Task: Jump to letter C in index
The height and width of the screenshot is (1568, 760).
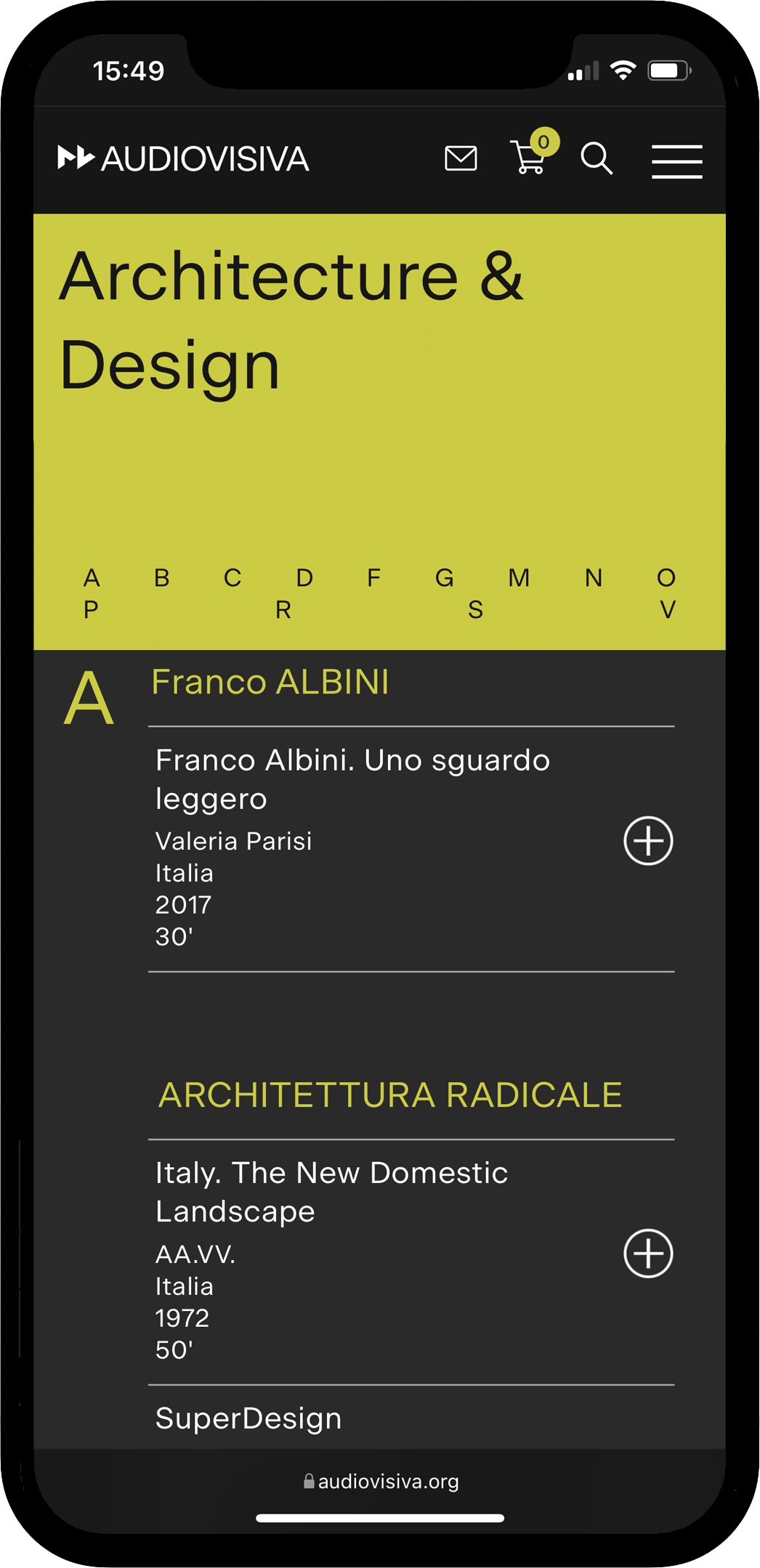Action: [233, 578]
